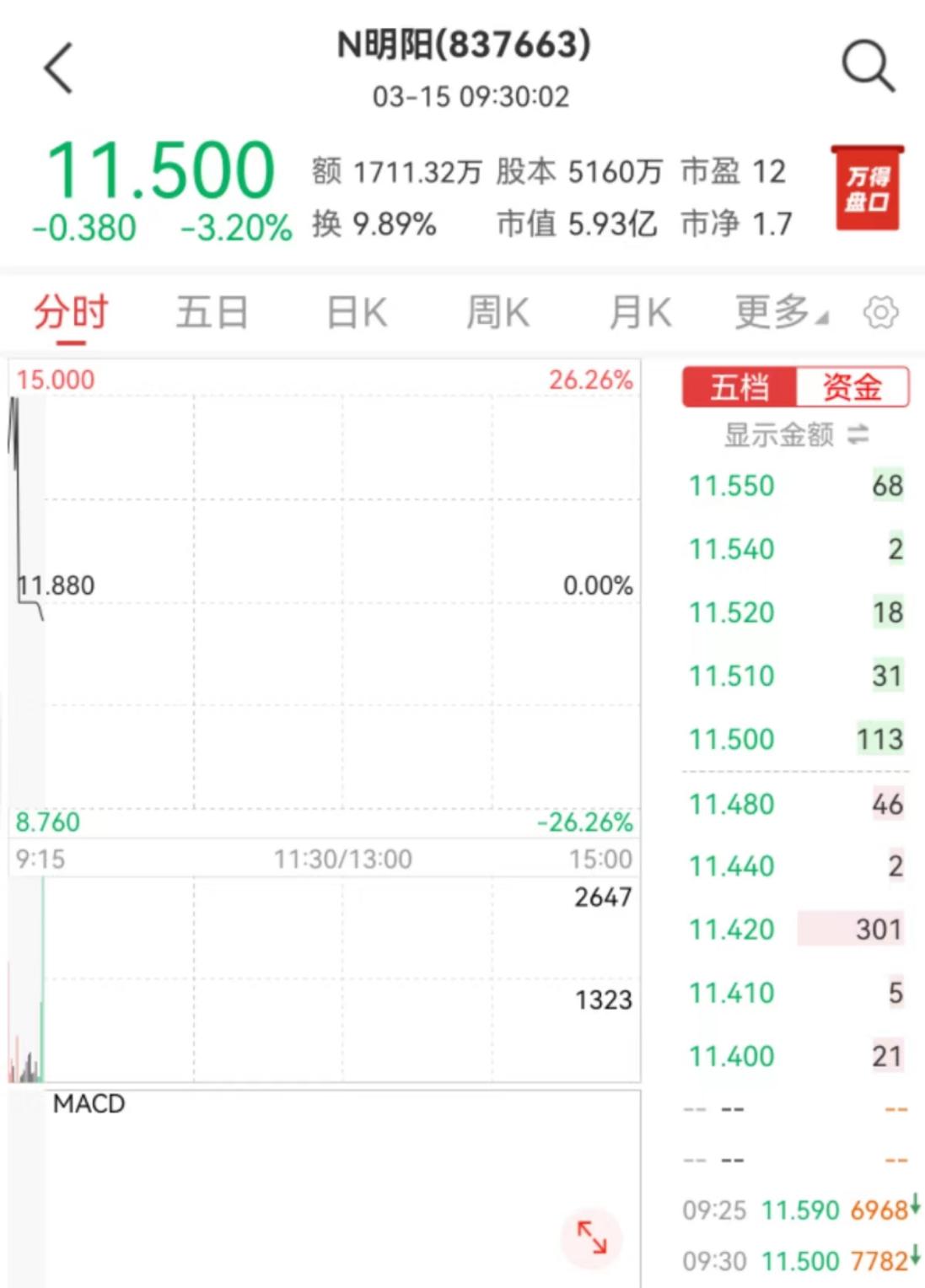The image size is (925, 1288).
Task: Go back using the top-left arrow
Action: pos(59,67)
